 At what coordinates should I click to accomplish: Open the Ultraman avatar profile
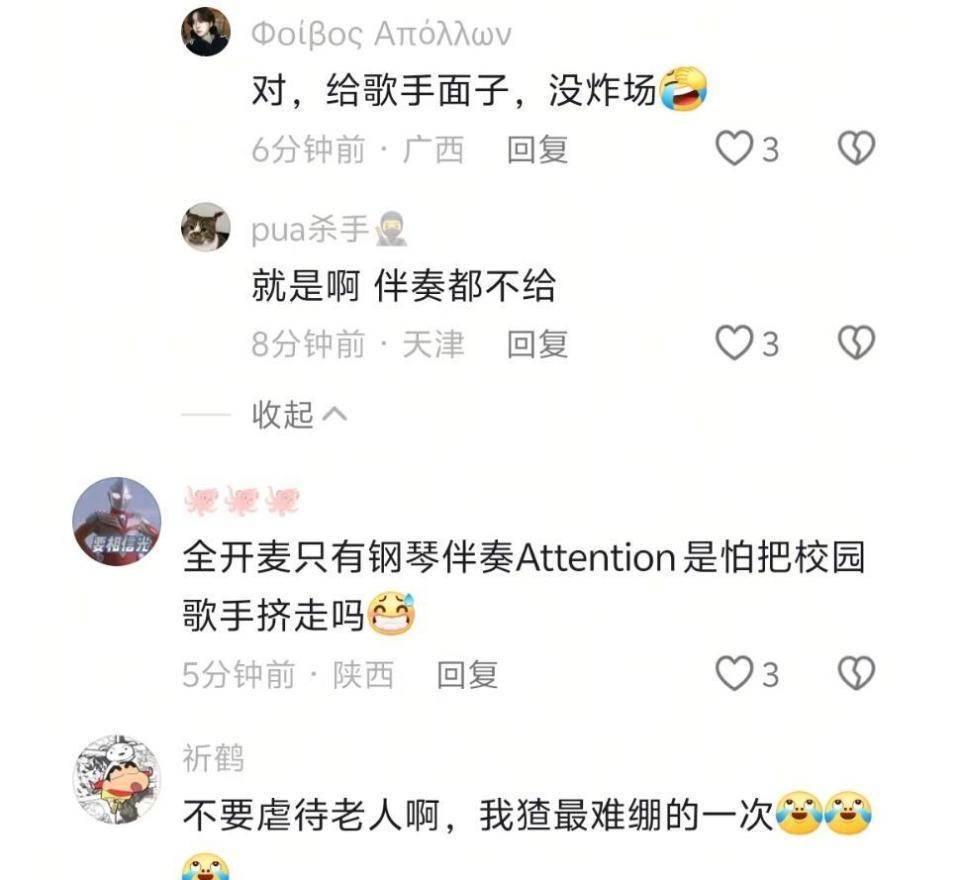coord(117,521)
